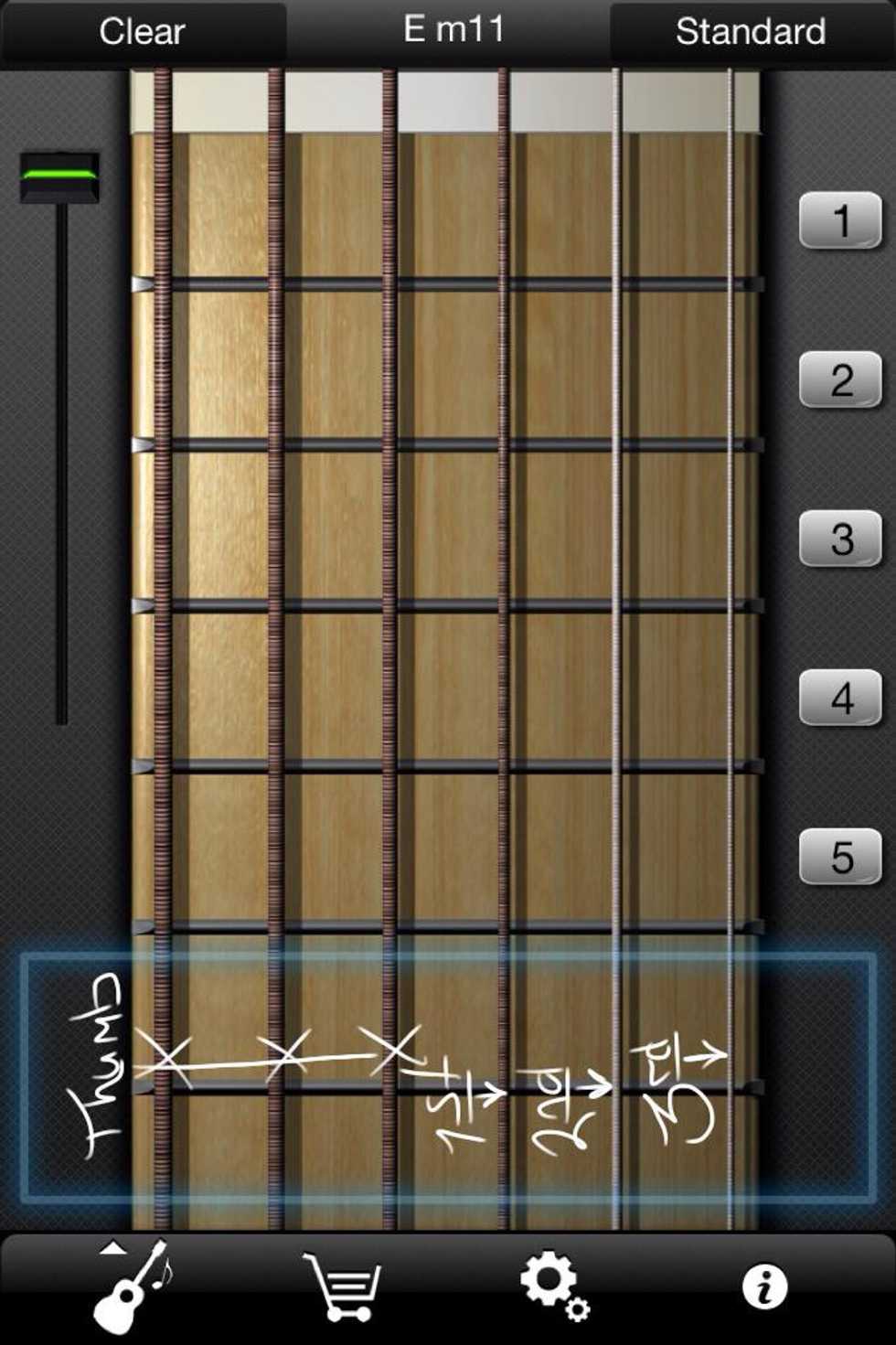The height and width of the screenshot is (1345, 896).
Task: Open the shopping cart store
Action: pos(342,1287)
